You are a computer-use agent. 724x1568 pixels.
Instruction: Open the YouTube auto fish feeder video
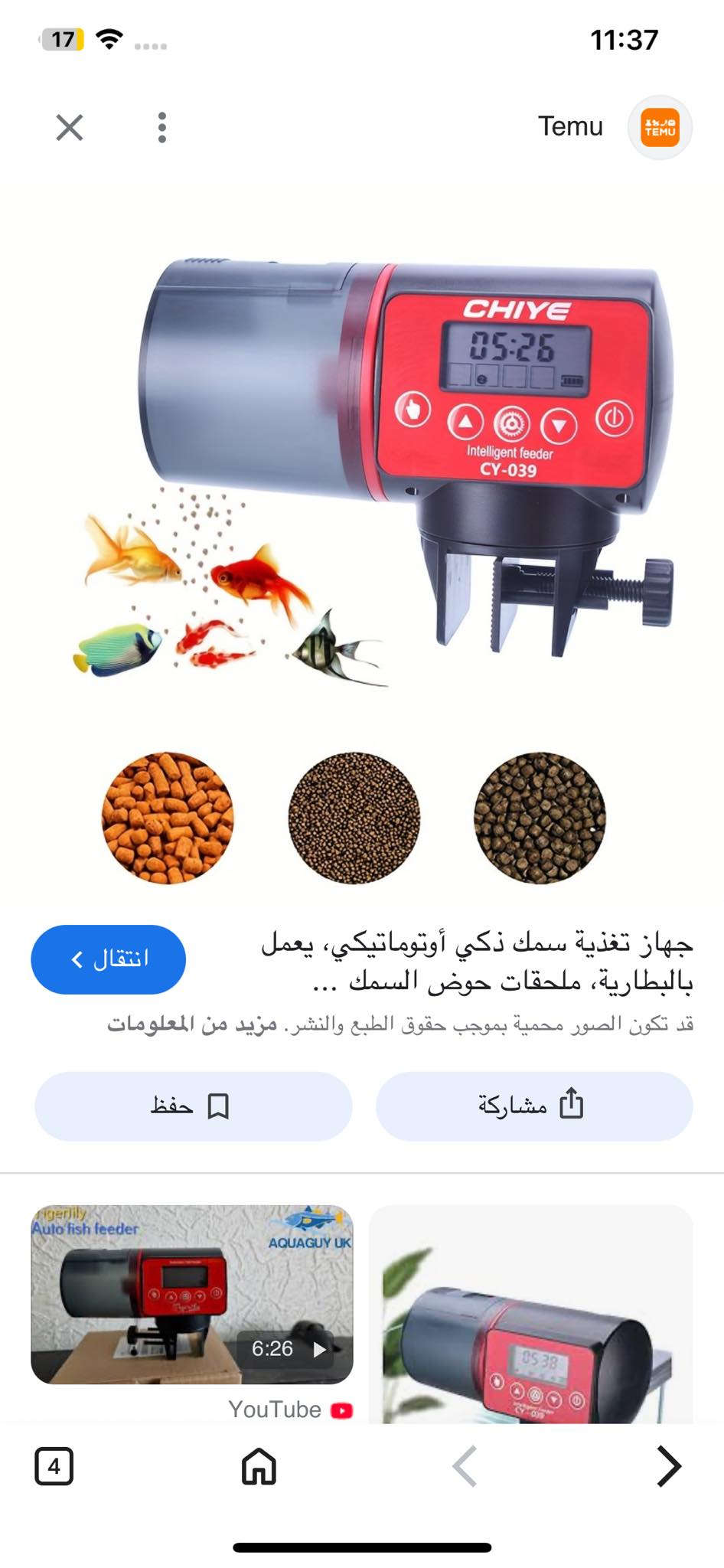click(x=191, y=1294)
